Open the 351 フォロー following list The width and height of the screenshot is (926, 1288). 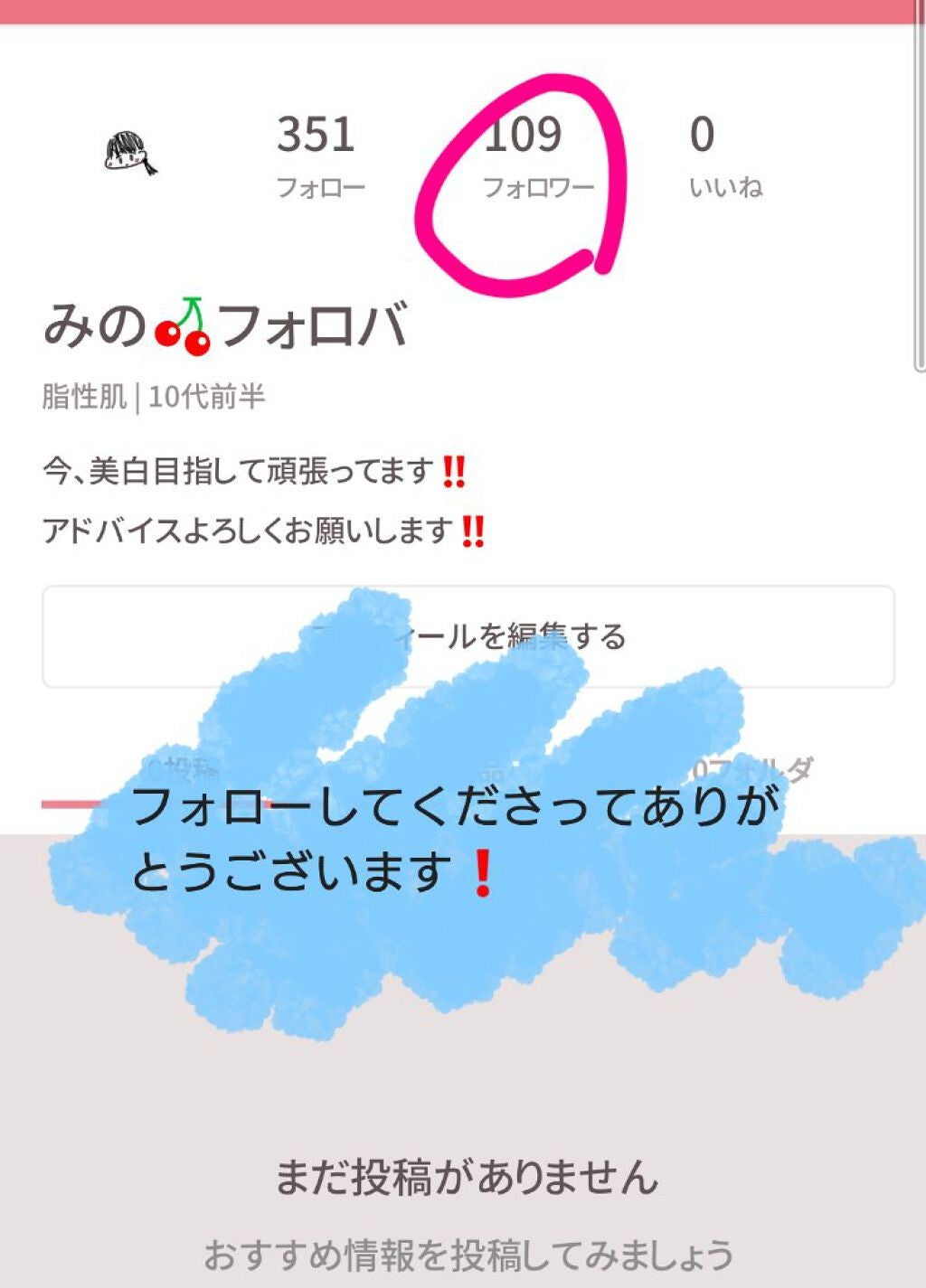point(320,155)
